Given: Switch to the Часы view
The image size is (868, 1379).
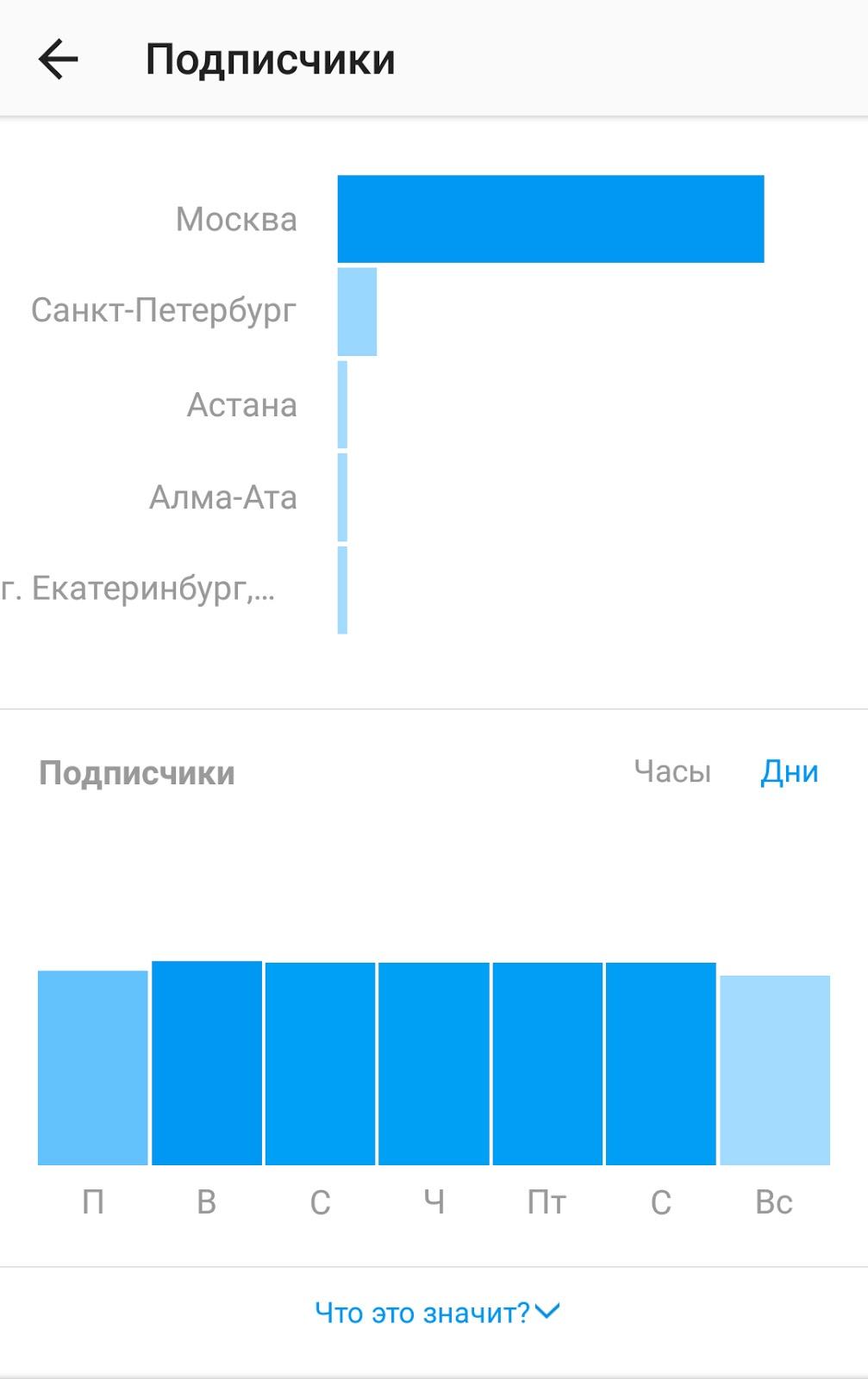Looking at the screenshot, I should coord(672,771).
